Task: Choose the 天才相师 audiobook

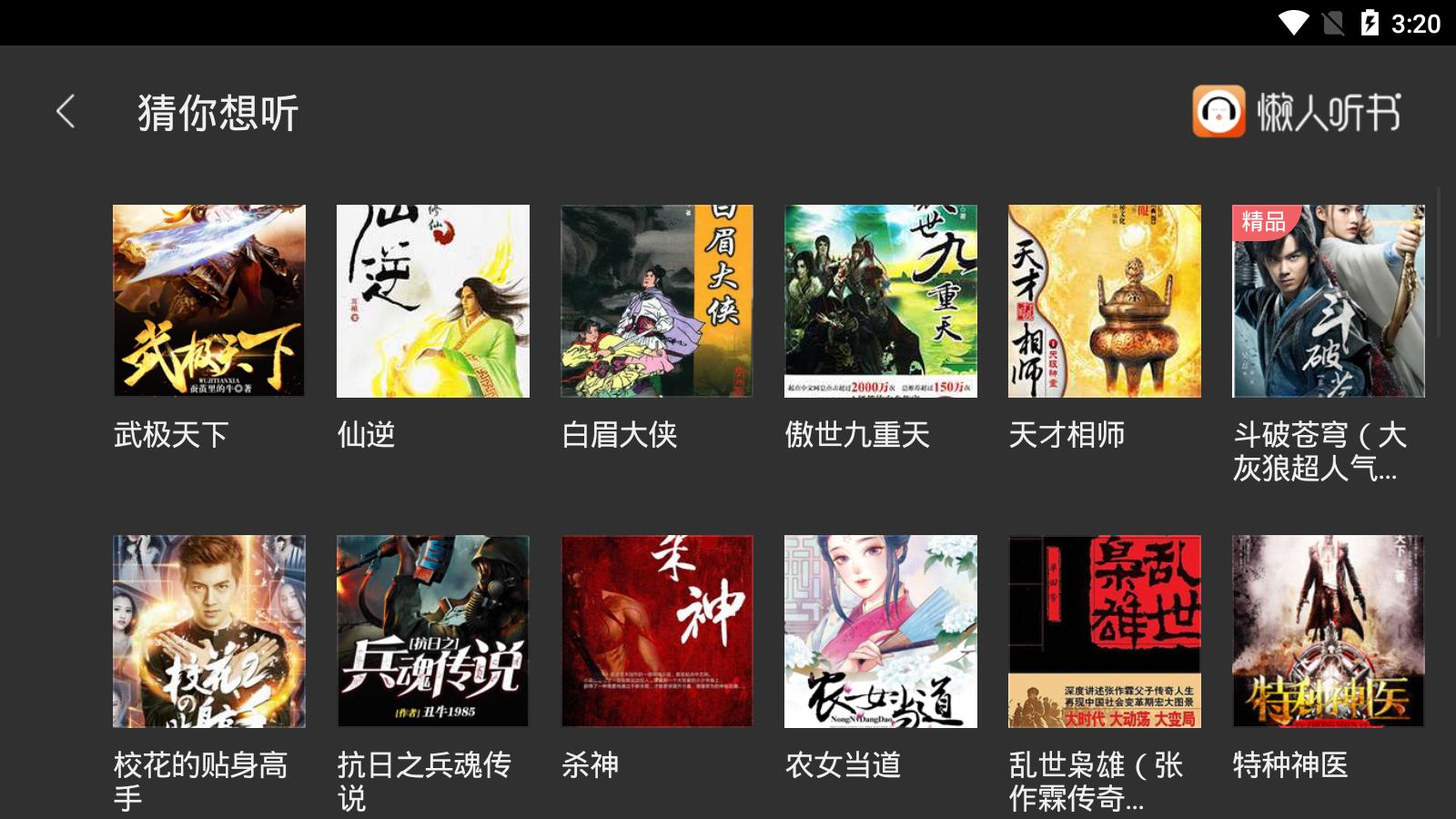Action: [1105, 301]
